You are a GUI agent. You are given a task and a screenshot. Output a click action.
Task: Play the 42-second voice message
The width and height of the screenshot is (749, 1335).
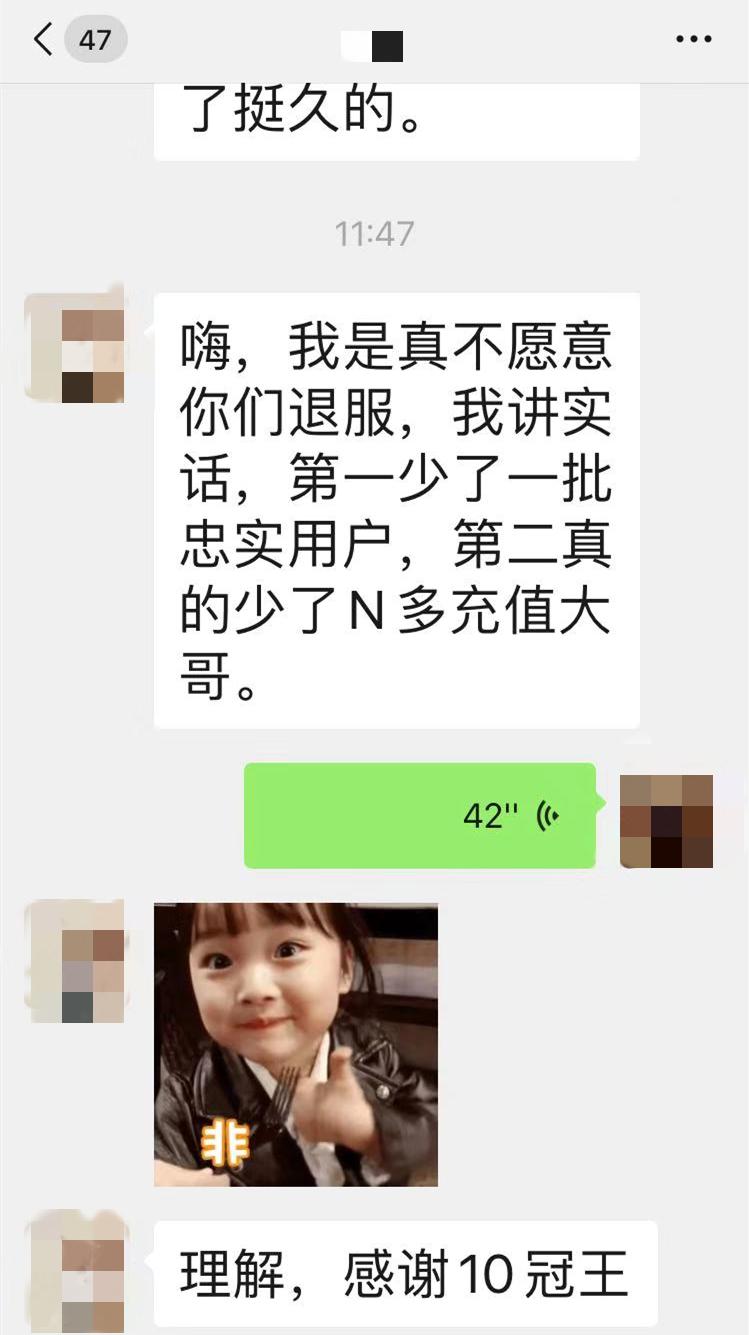click(420, 816)
